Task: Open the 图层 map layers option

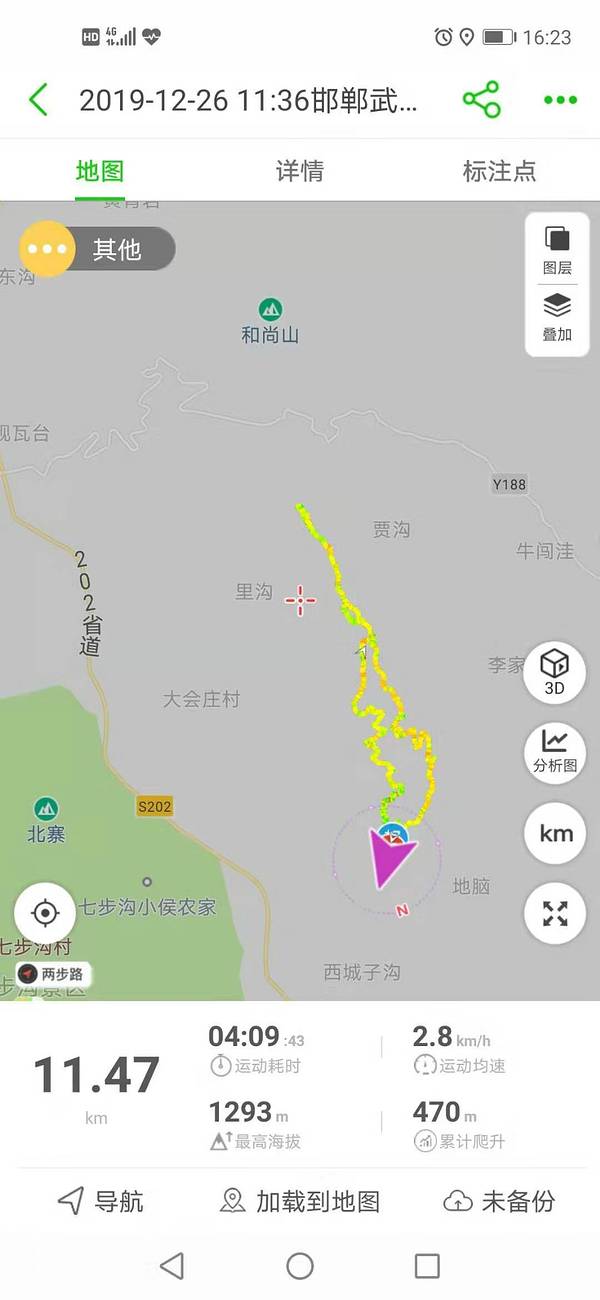Action: click(557, 249)
